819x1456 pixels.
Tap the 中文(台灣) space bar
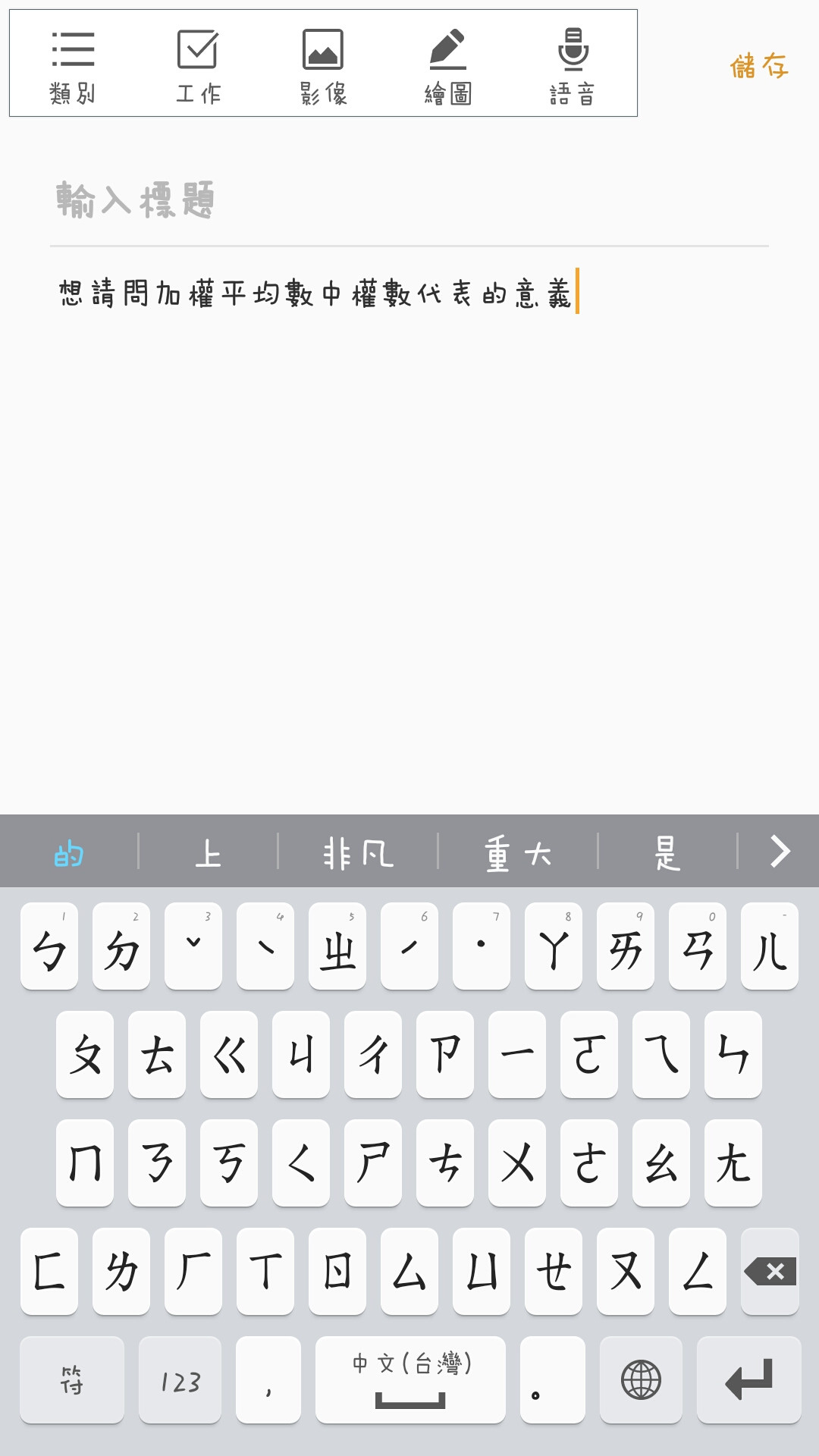[x=410, y=1380]
